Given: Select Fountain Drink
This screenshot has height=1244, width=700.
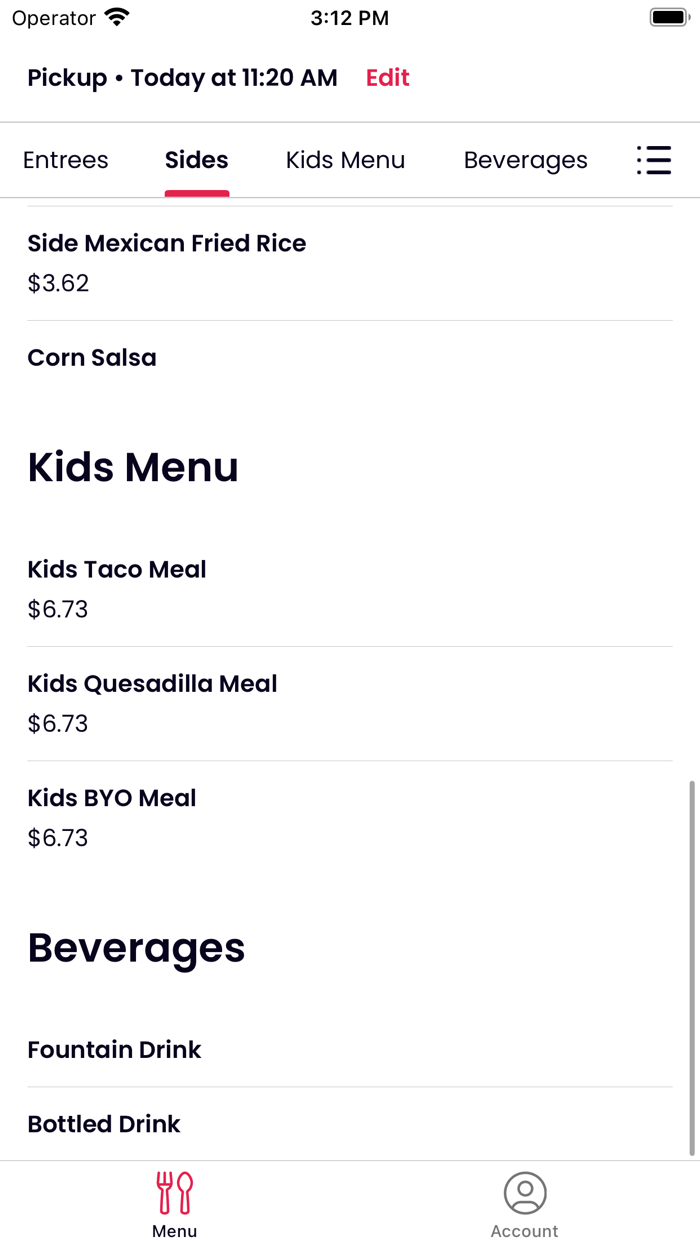Looking at the screenshot, I should [350, 1050].
